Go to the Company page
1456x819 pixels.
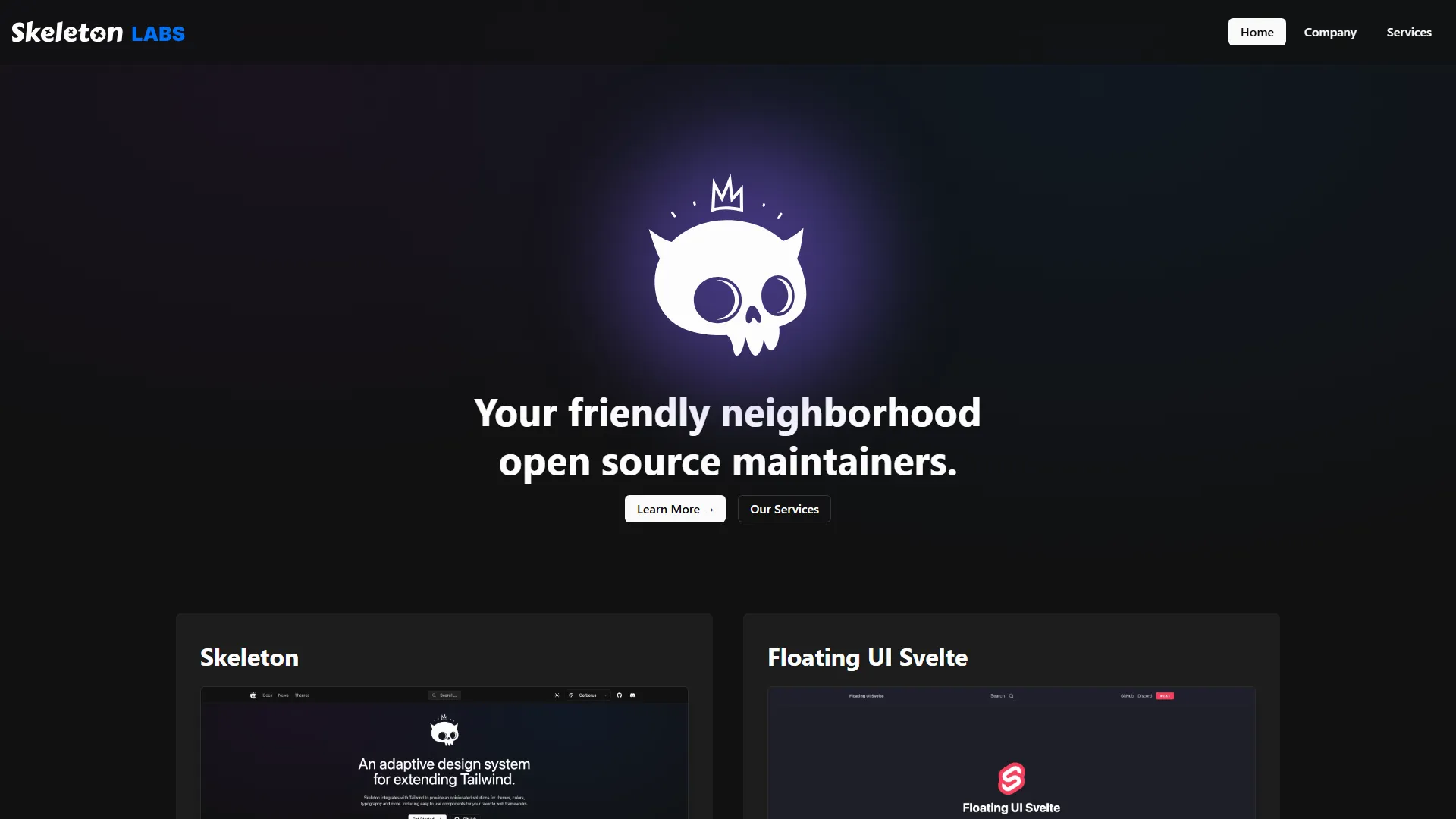(1329, 32)
